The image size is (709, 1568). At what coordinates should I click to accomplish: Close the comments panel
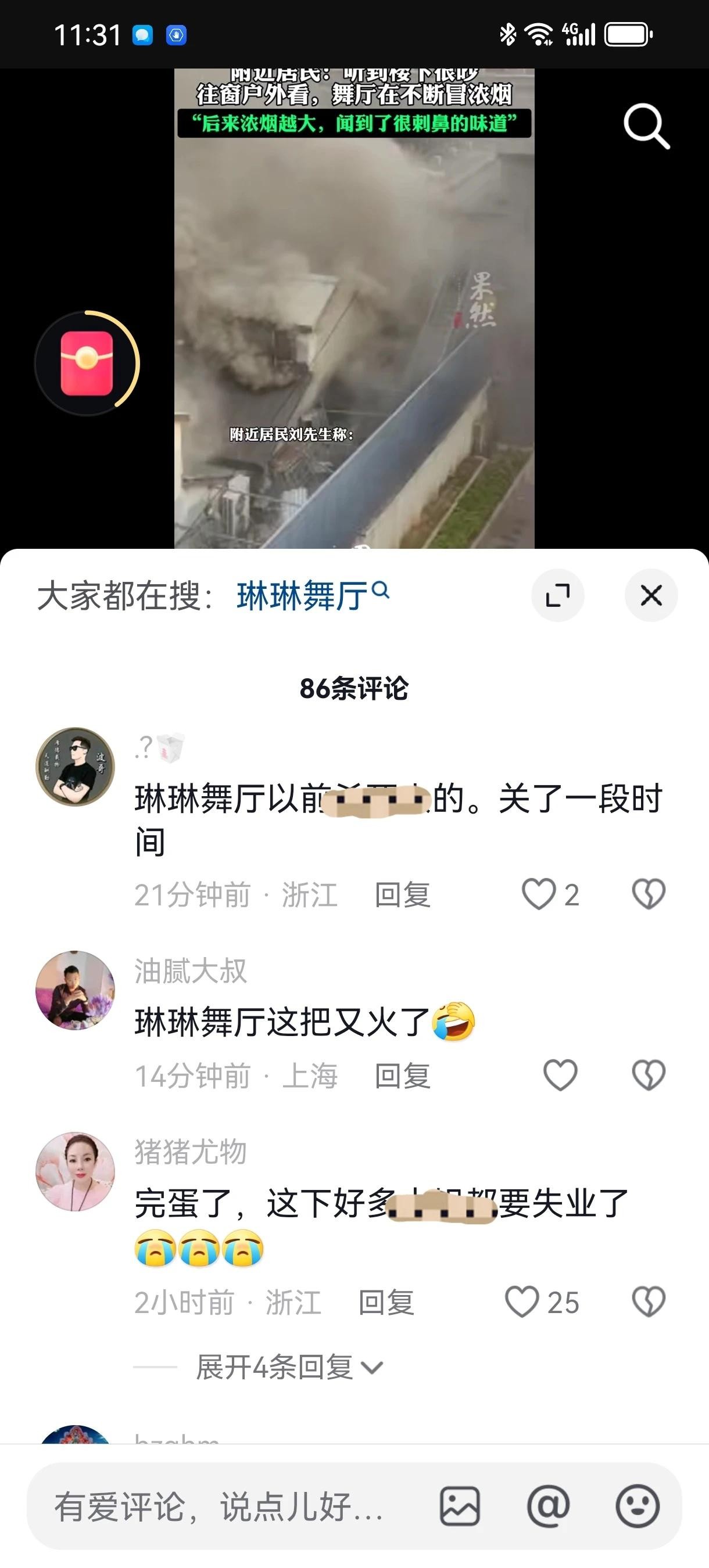pyautogui.click(x=650, y=595)
